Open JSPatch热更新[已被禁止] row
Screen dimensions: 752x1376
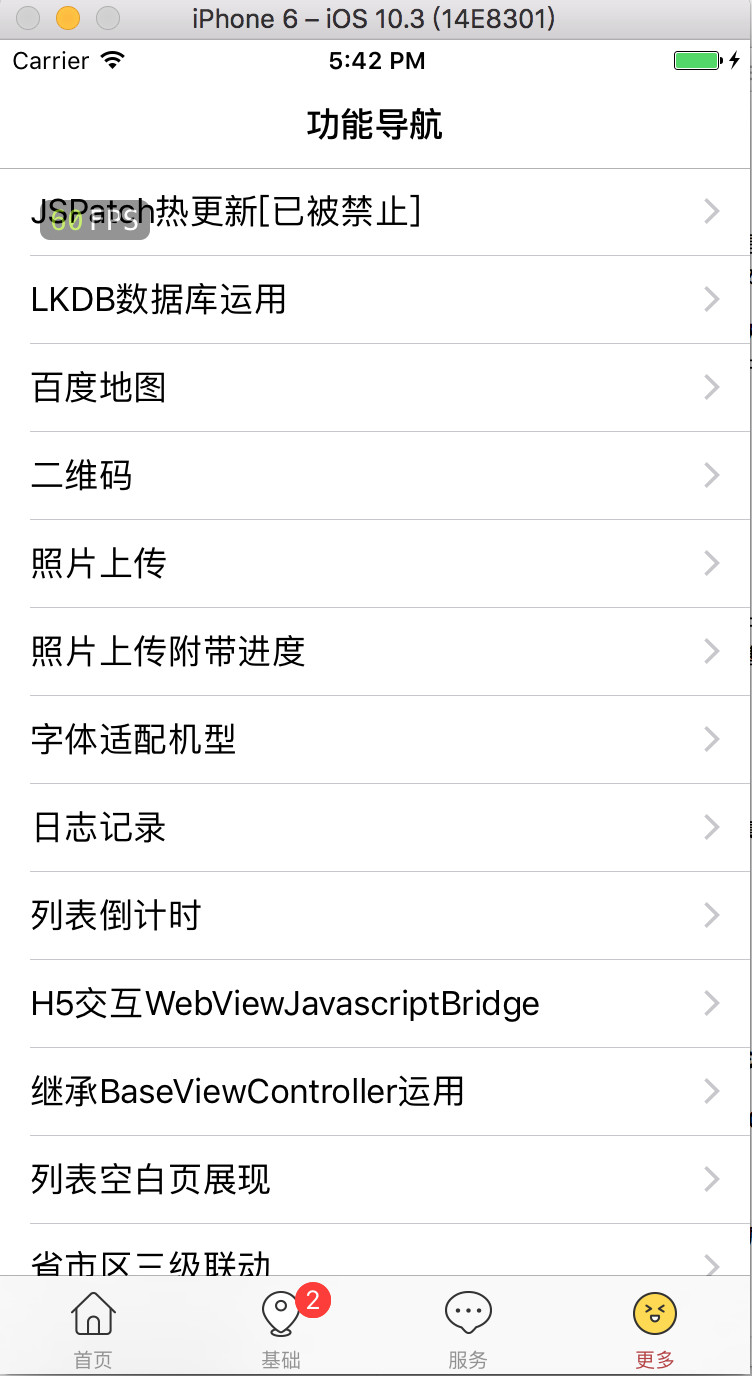[375, 212]
